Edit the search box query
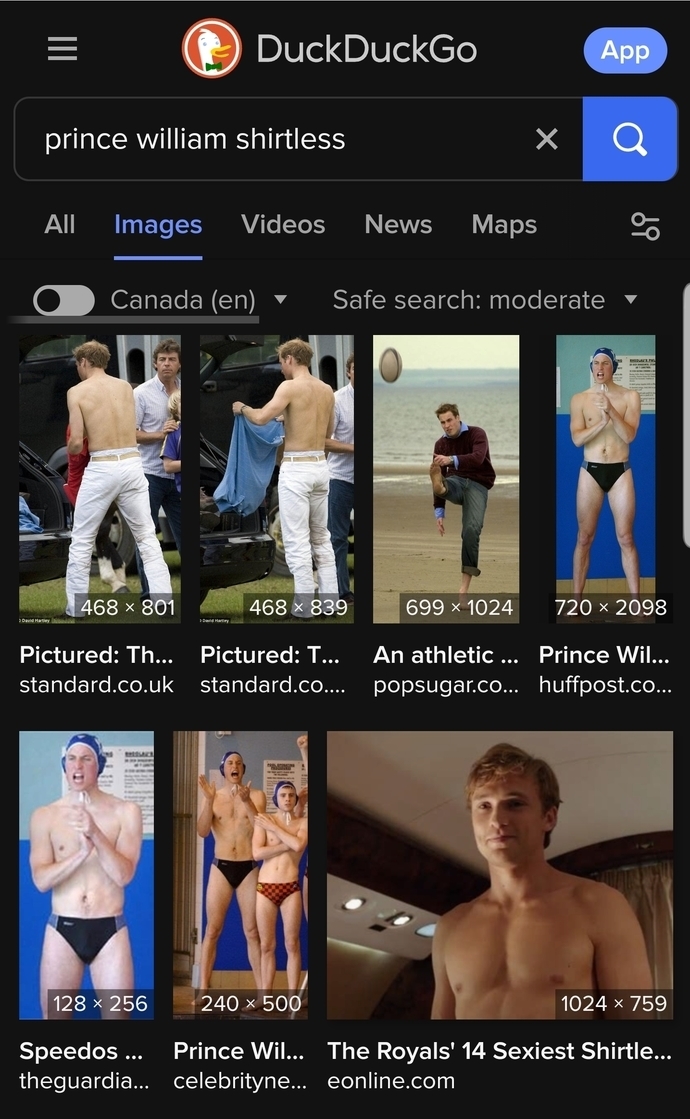This screenshot has width=690, height=1119. pos(285,138)
